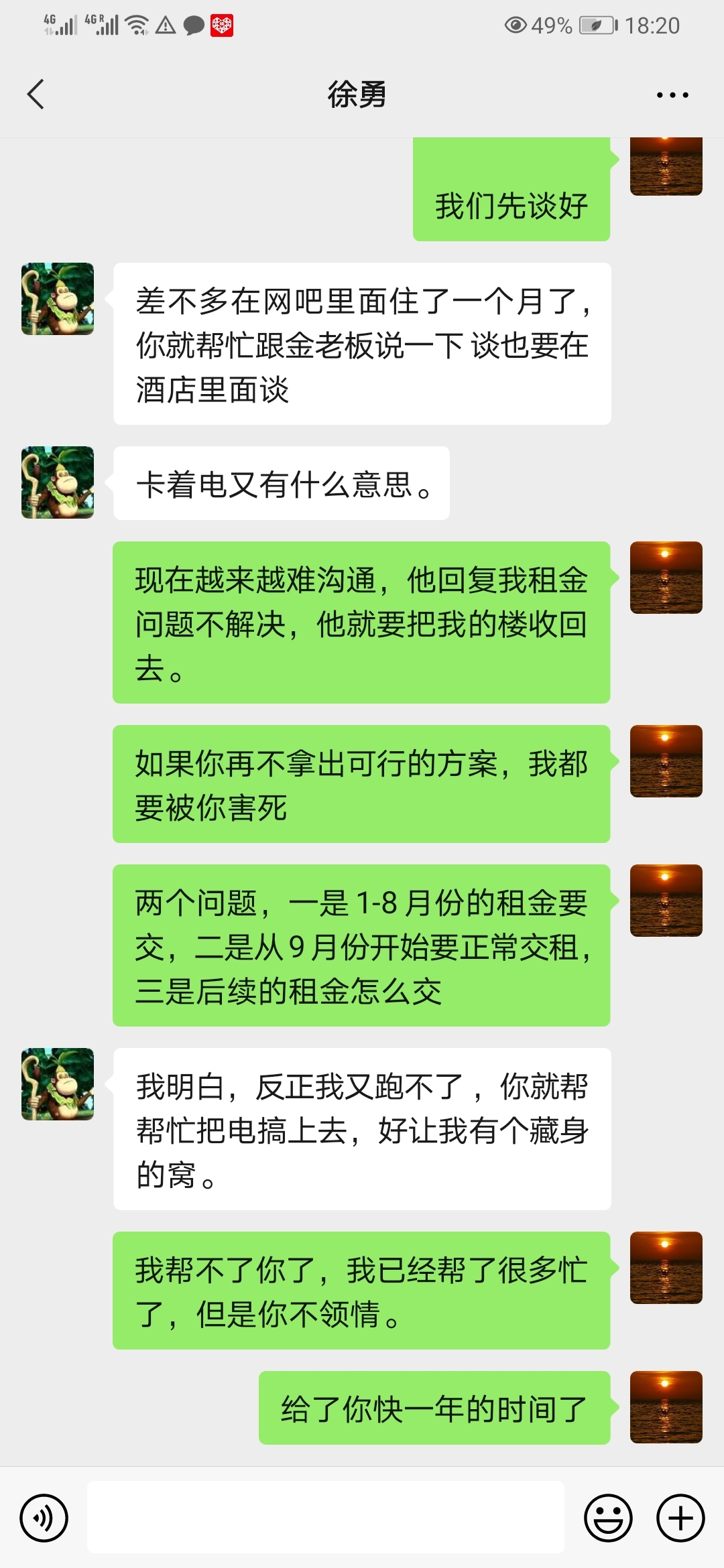Screen dimensions: 724x1568
Task: Open own avatar beside 给了你快一年的时间了
Action: pos(666,1407)
